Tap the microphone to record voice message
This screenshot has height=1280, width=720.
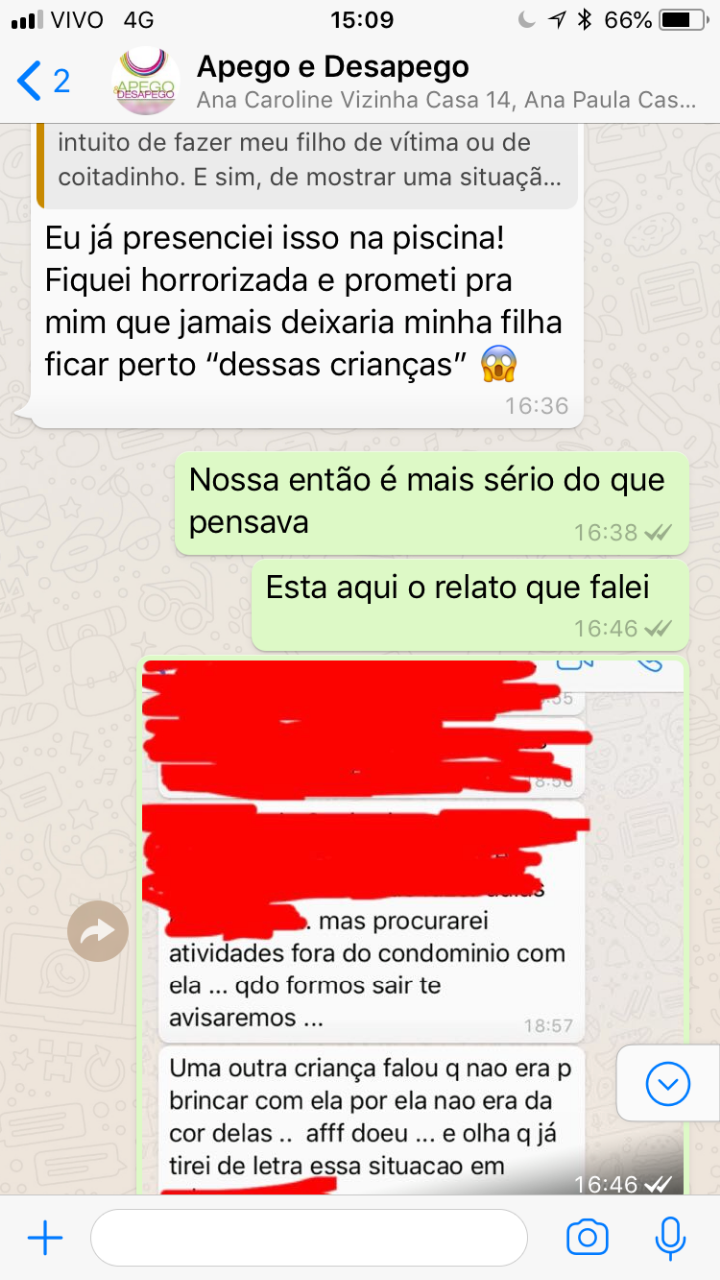pyautogui.click(x=669, y=1238)
